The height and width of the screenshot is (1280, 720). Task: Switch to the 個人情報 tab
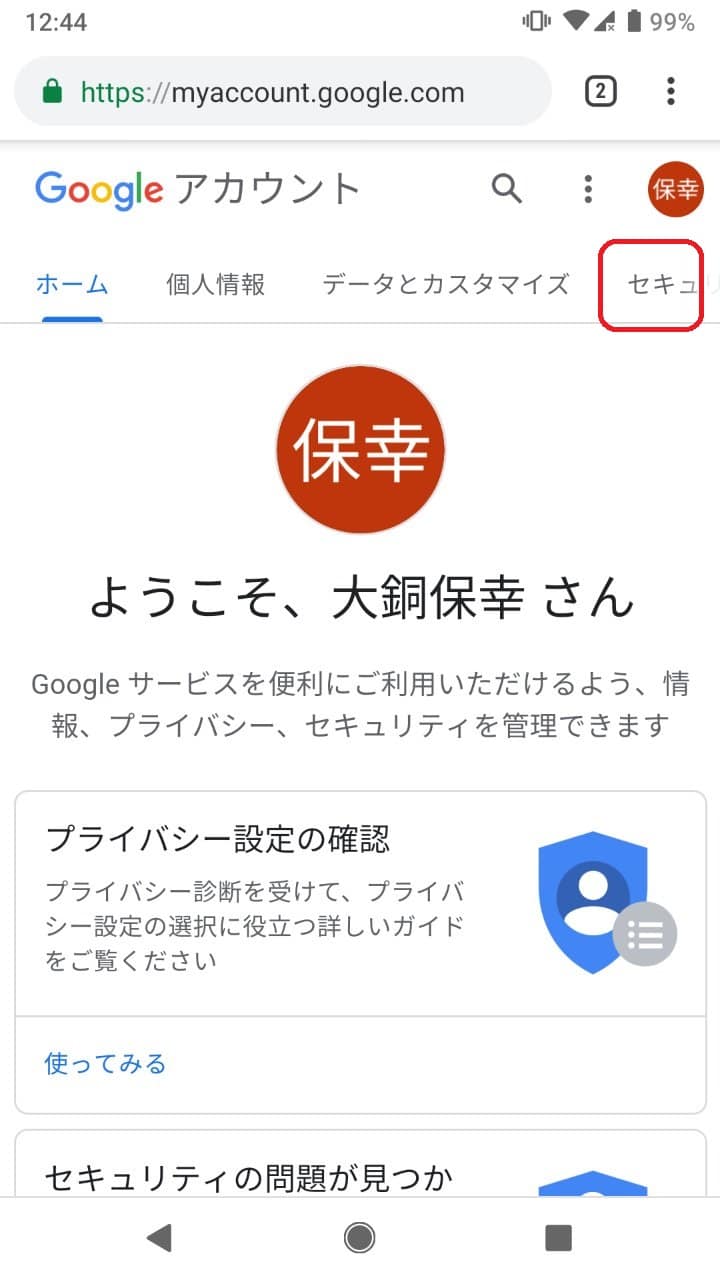(x=216, y=284)
